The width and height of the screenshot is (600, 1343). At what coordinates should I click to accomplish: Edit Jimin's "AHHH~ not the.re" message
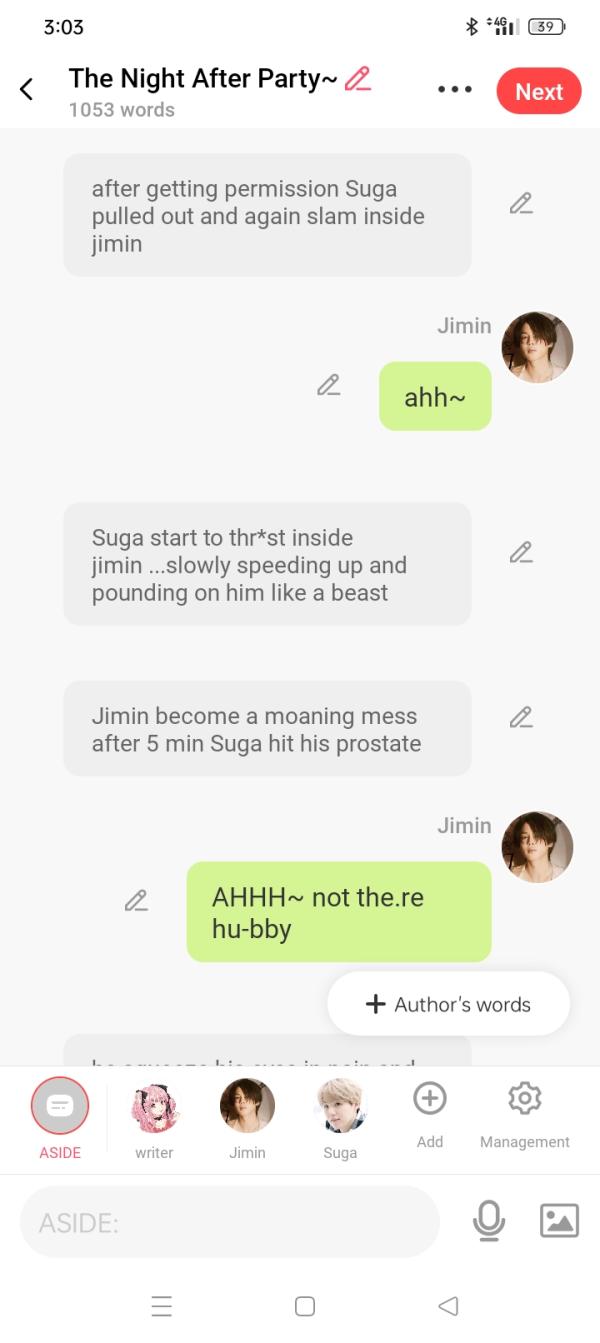pos(136,900)
